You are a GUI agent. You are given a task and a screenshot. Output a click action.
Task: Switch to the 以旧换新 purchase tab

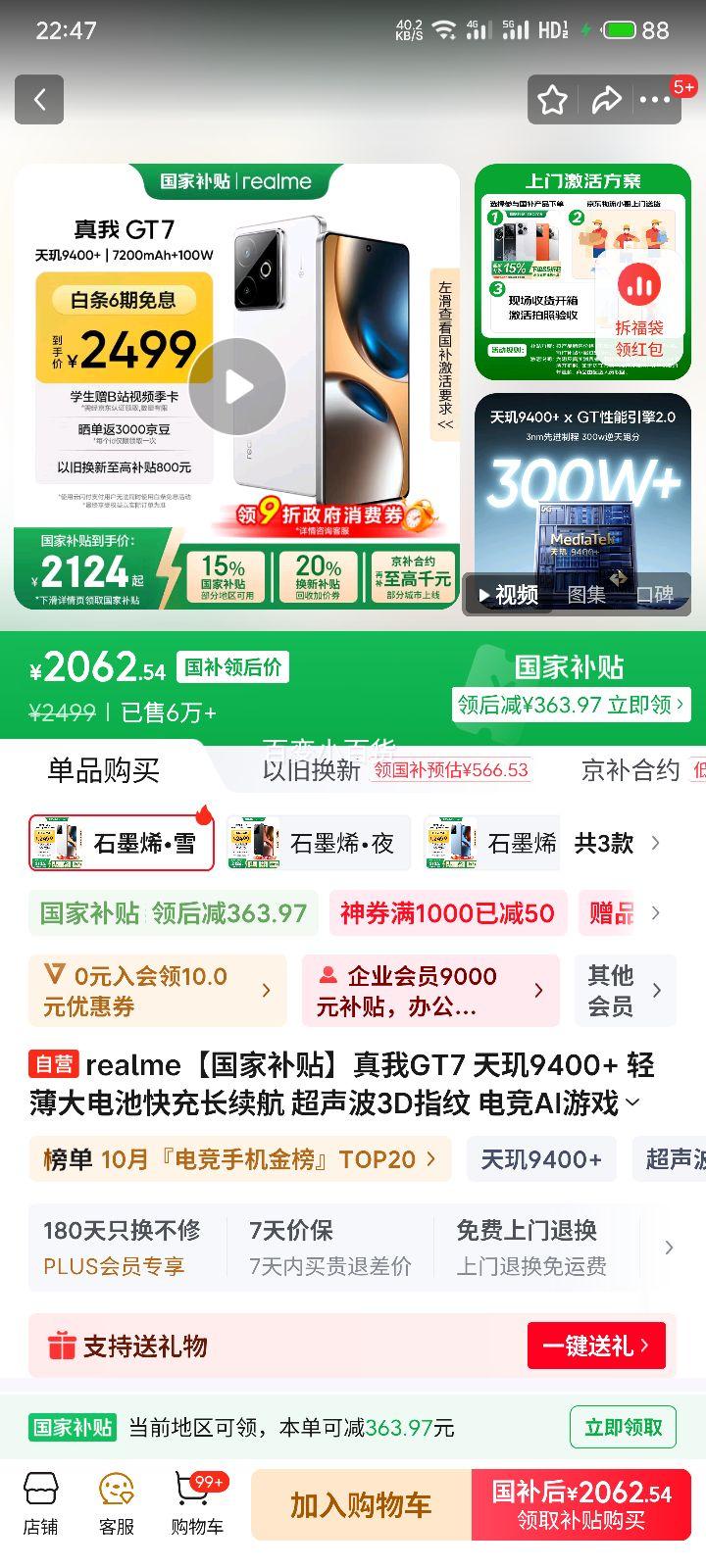pyautogui.click(x=312, y=770)
